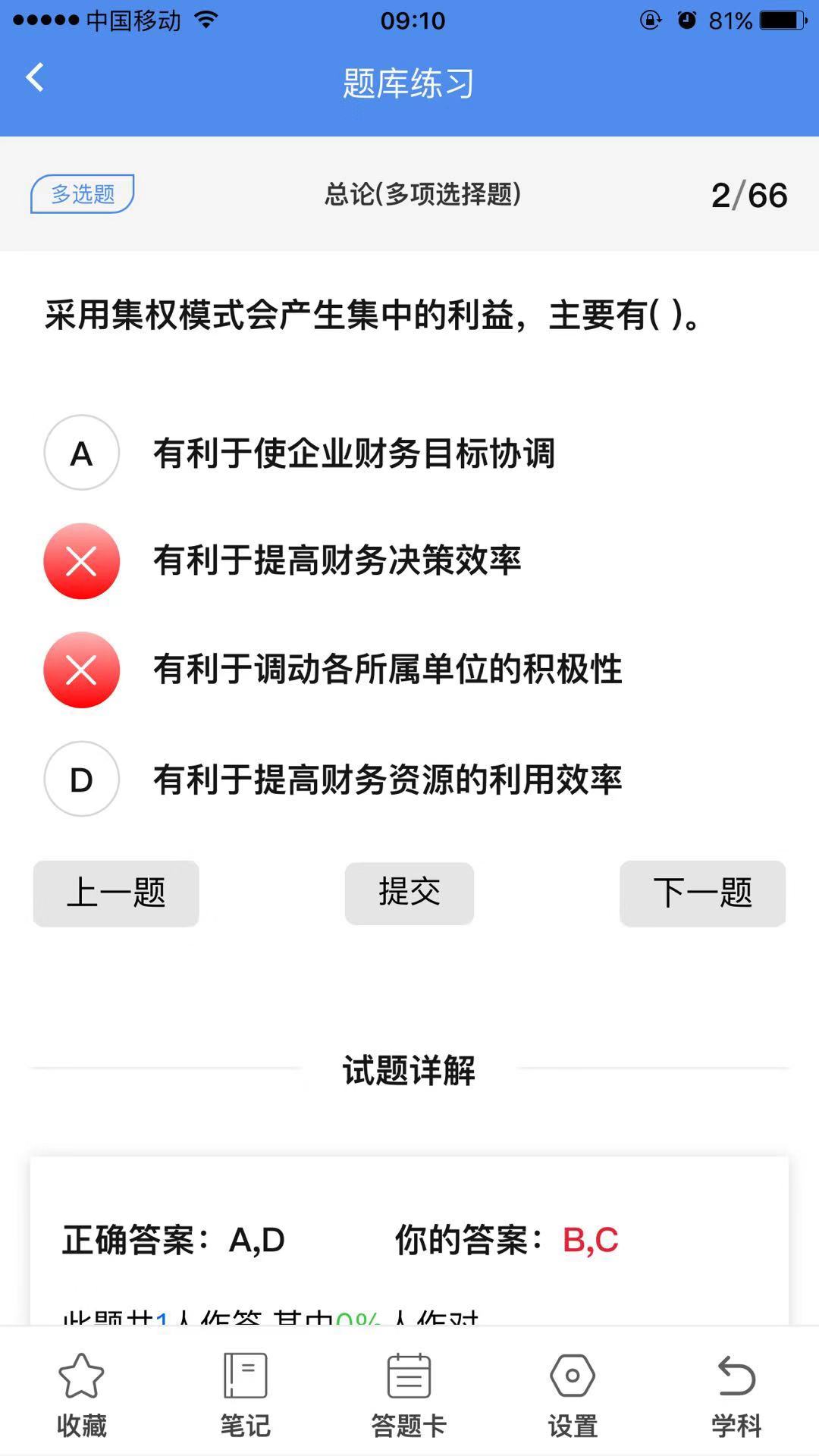Screen dimensions: 819x1456
Task: Tap the 提交 submit button
Action: [x=409, y=893]
